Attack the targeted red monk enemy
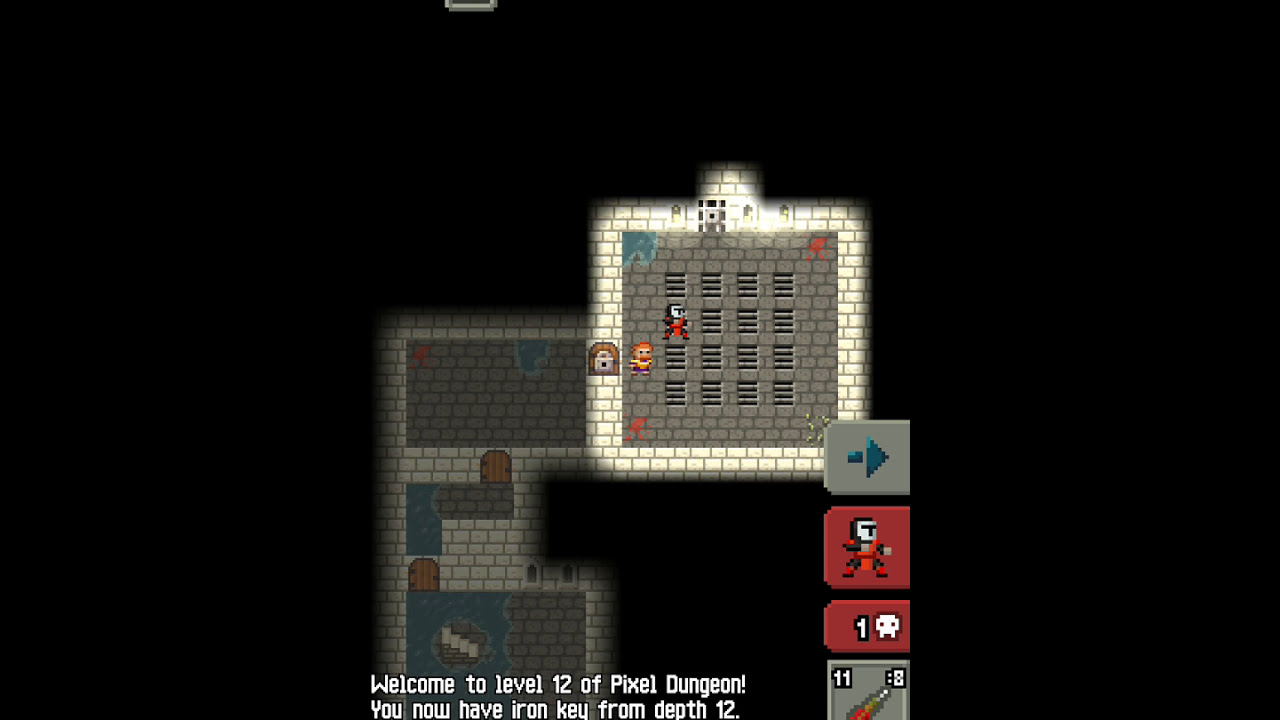 click(x=866, y=547)
